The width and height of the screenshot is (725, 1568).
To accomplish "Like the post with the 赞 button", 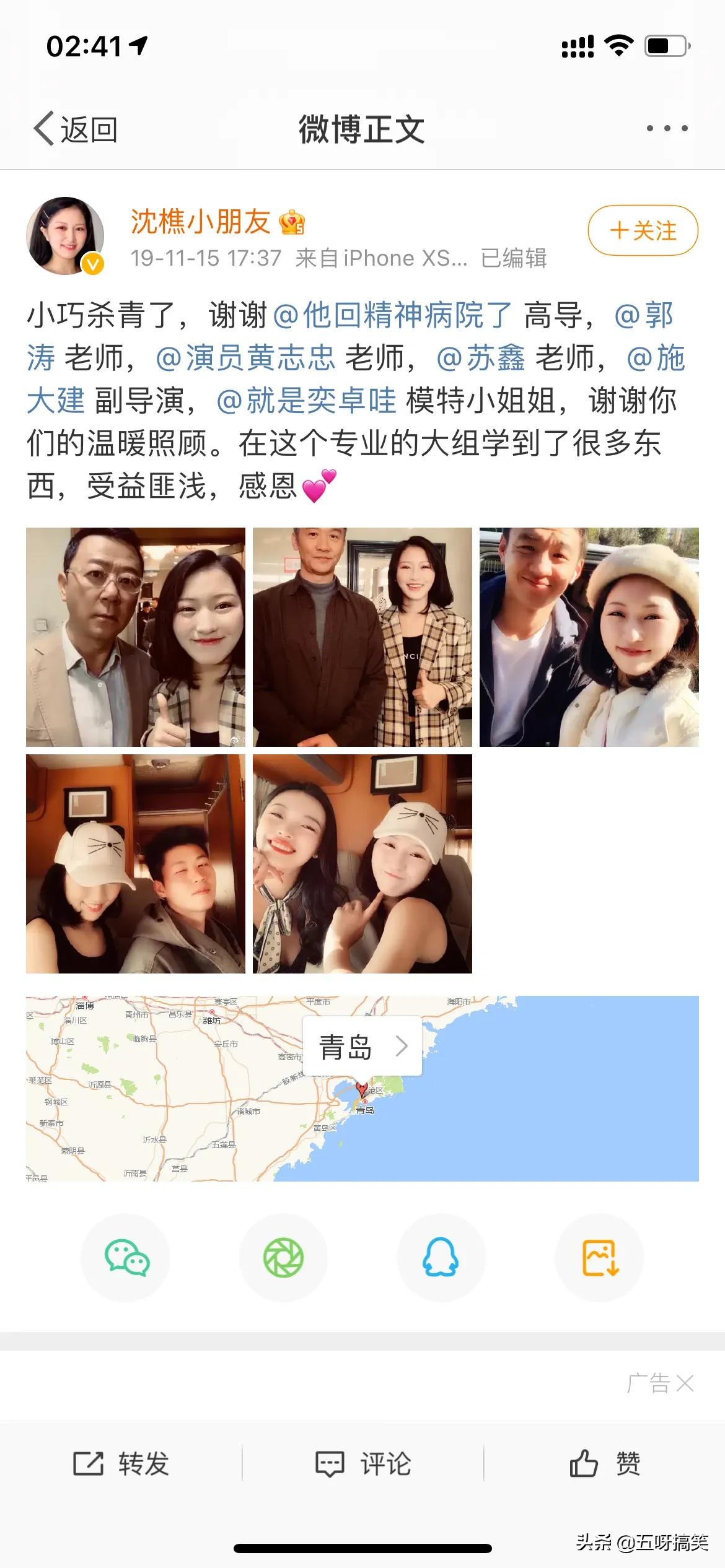I will pos(604,1463).
